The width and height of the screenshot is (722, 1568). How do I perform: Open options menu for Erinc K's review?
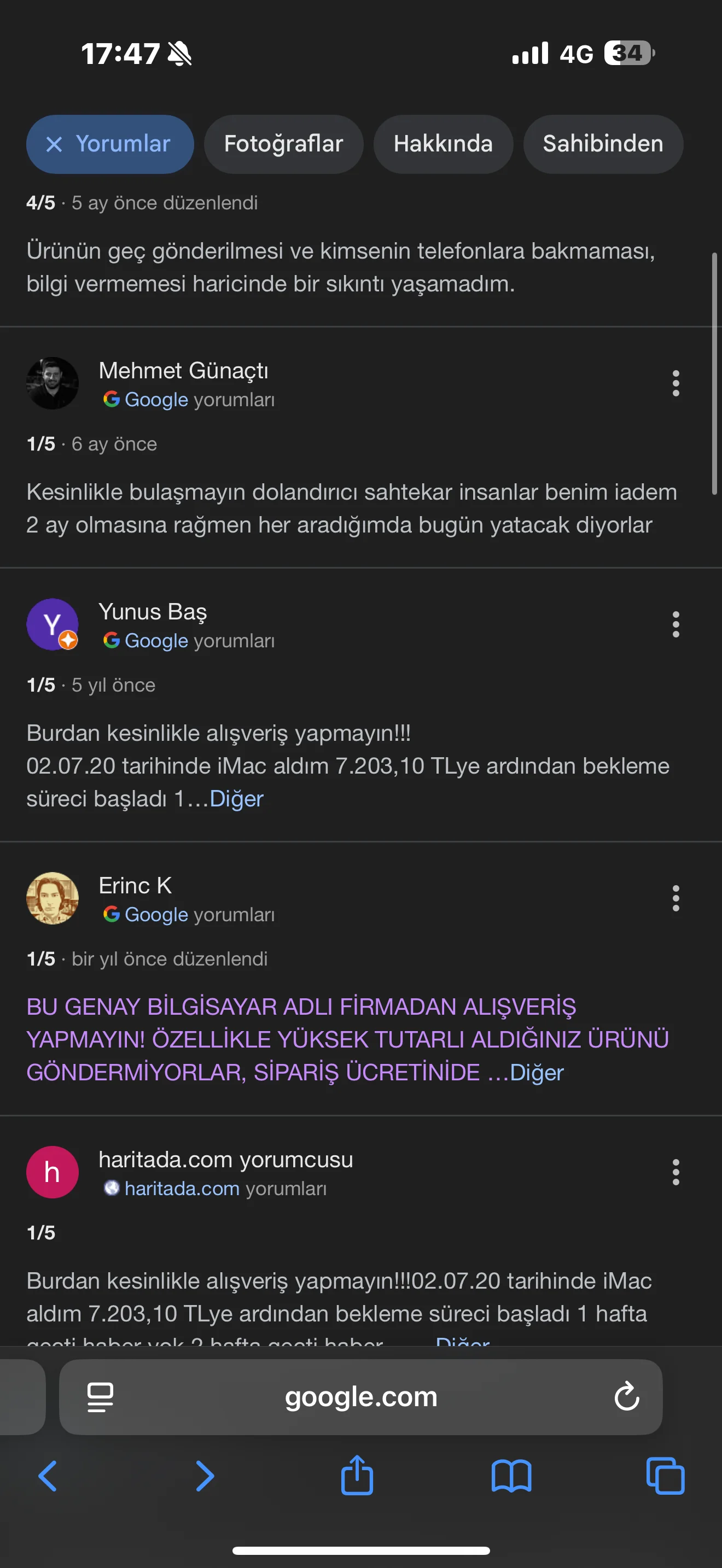pos(675,898)
